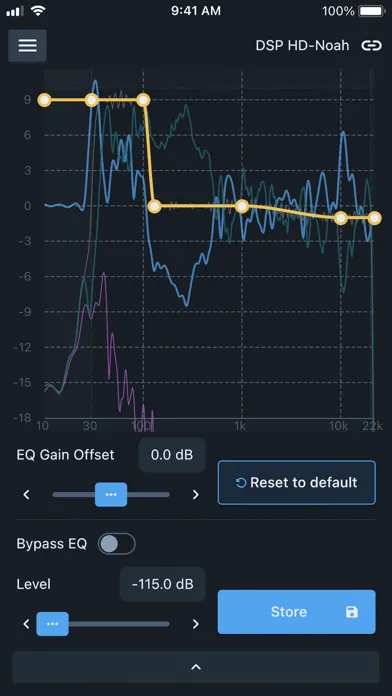Tap the EQ Gain Offset value field

(x=172, y=455)
